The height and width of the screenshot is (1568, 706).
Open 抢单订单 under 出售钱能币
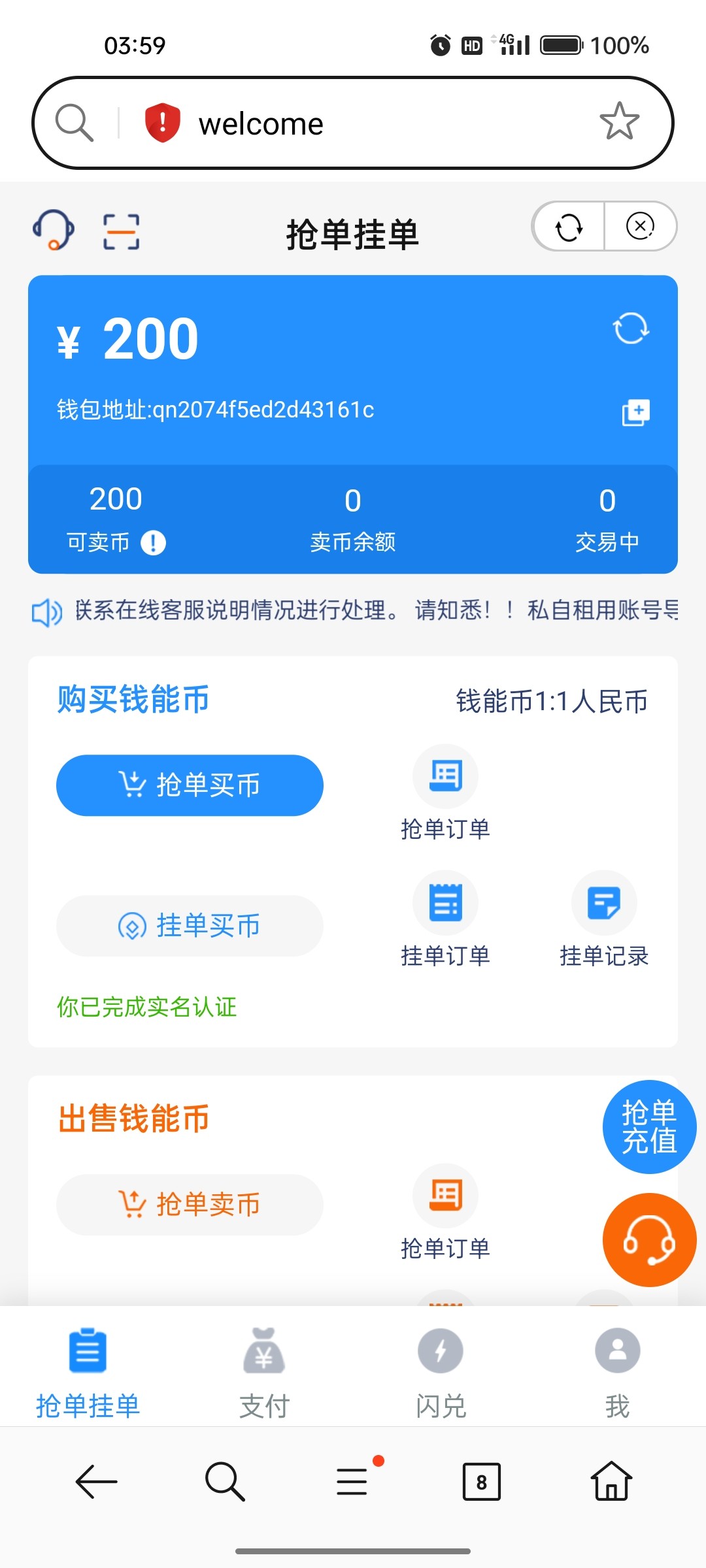(445, 1196)
